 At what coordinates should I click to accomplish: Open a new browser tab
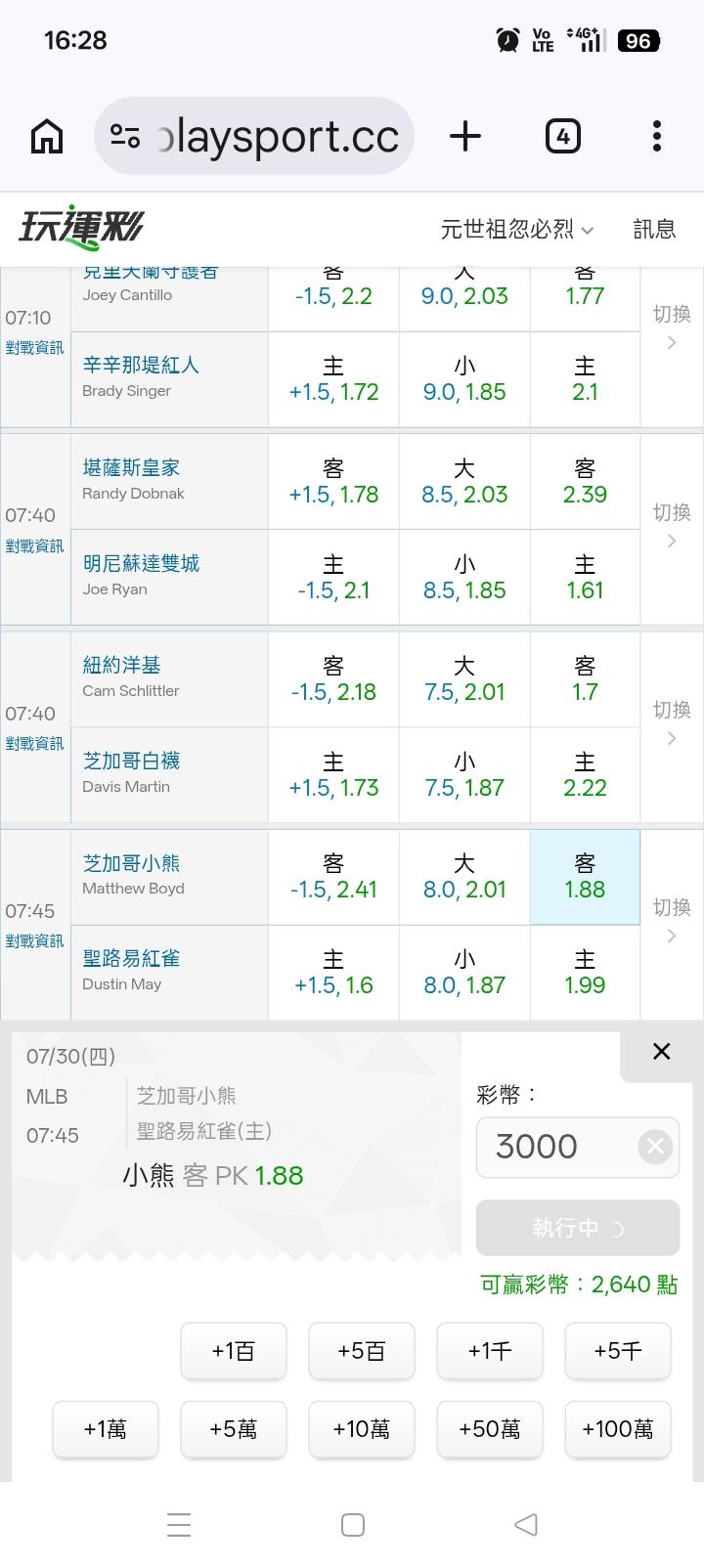pos(465,136)
